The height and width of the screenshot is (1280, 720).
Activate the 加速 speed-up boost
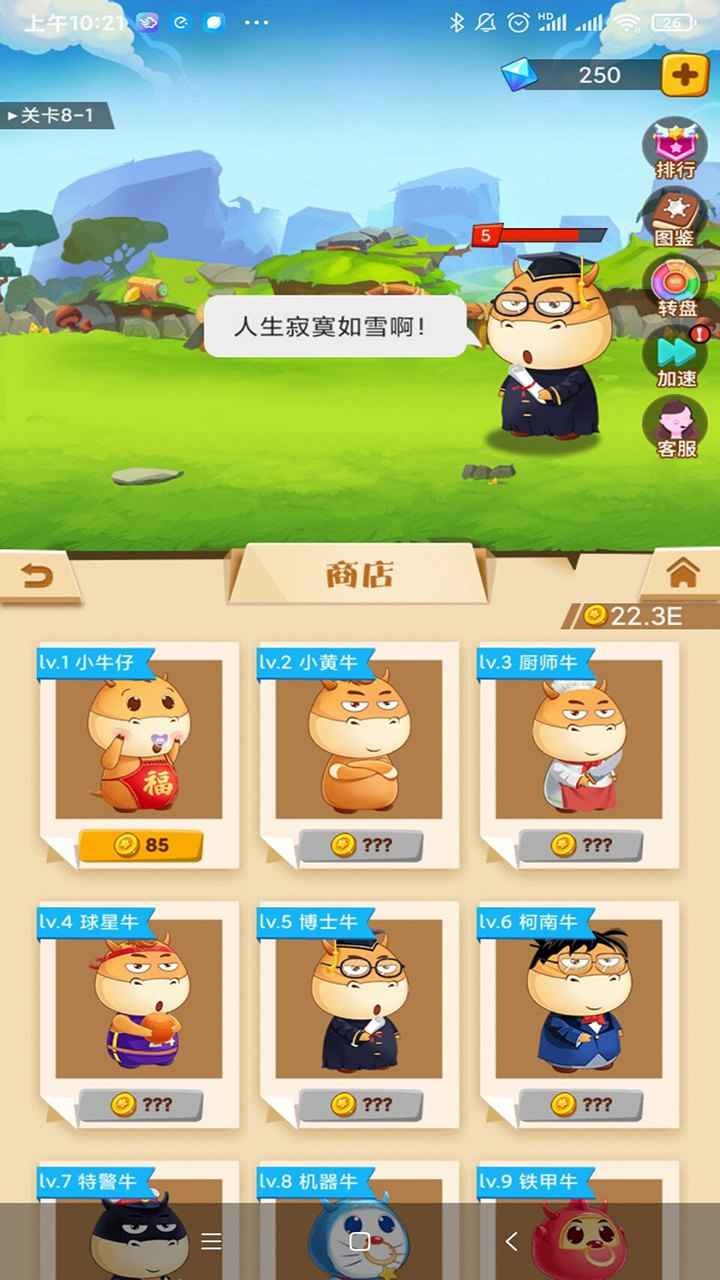coord(677,358)
